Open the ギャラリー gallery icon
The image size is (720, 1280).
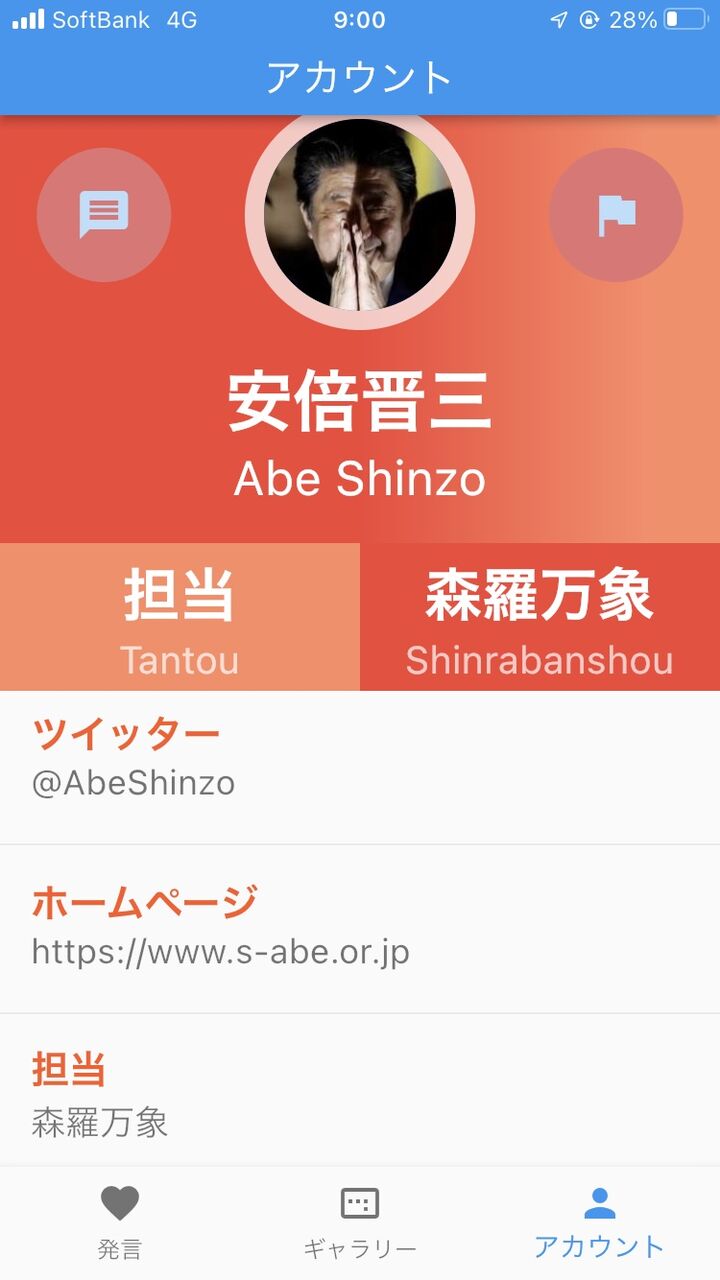(360, 1205)
